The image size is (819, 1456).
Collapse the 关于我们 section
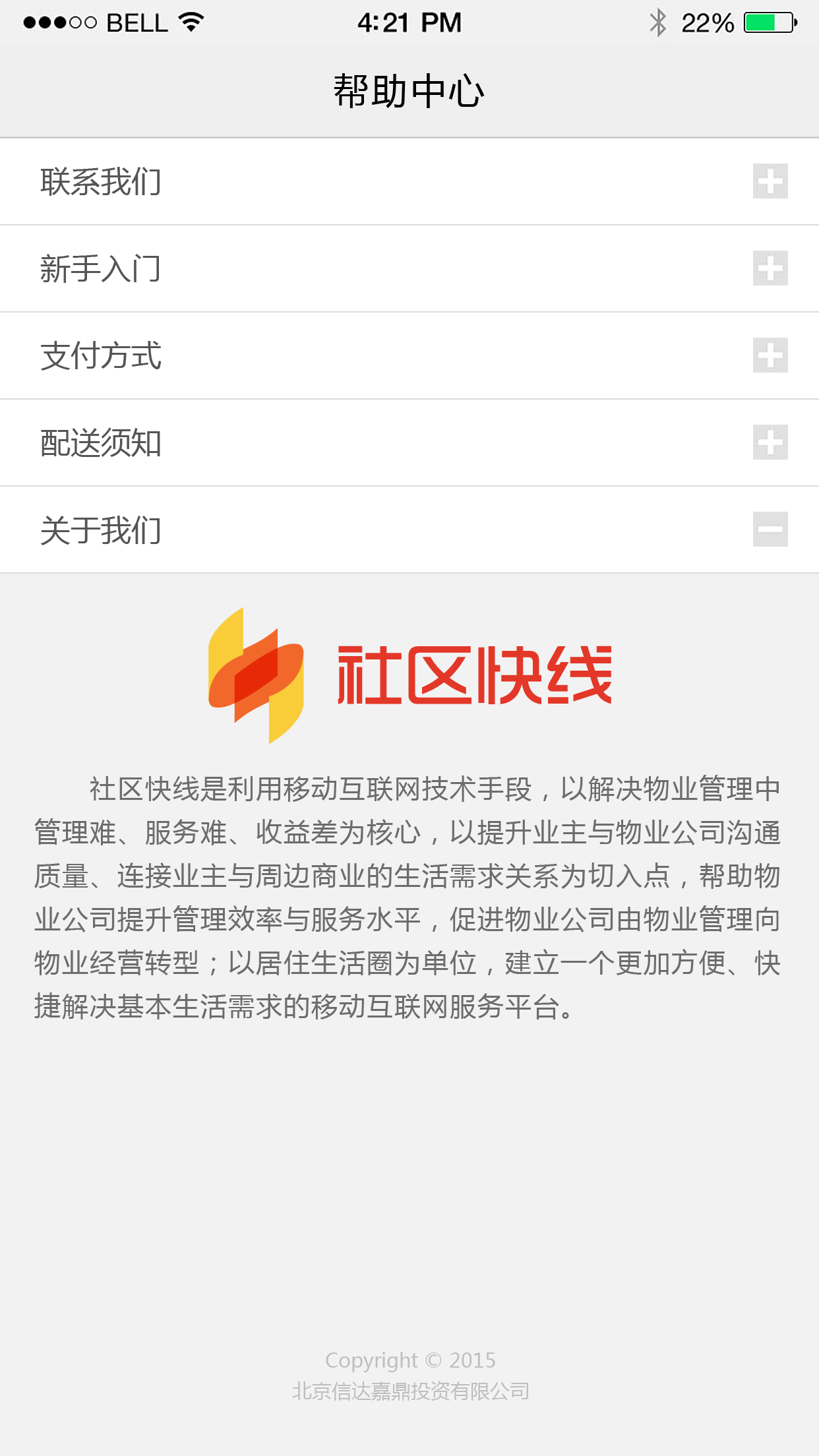point(770,530)
